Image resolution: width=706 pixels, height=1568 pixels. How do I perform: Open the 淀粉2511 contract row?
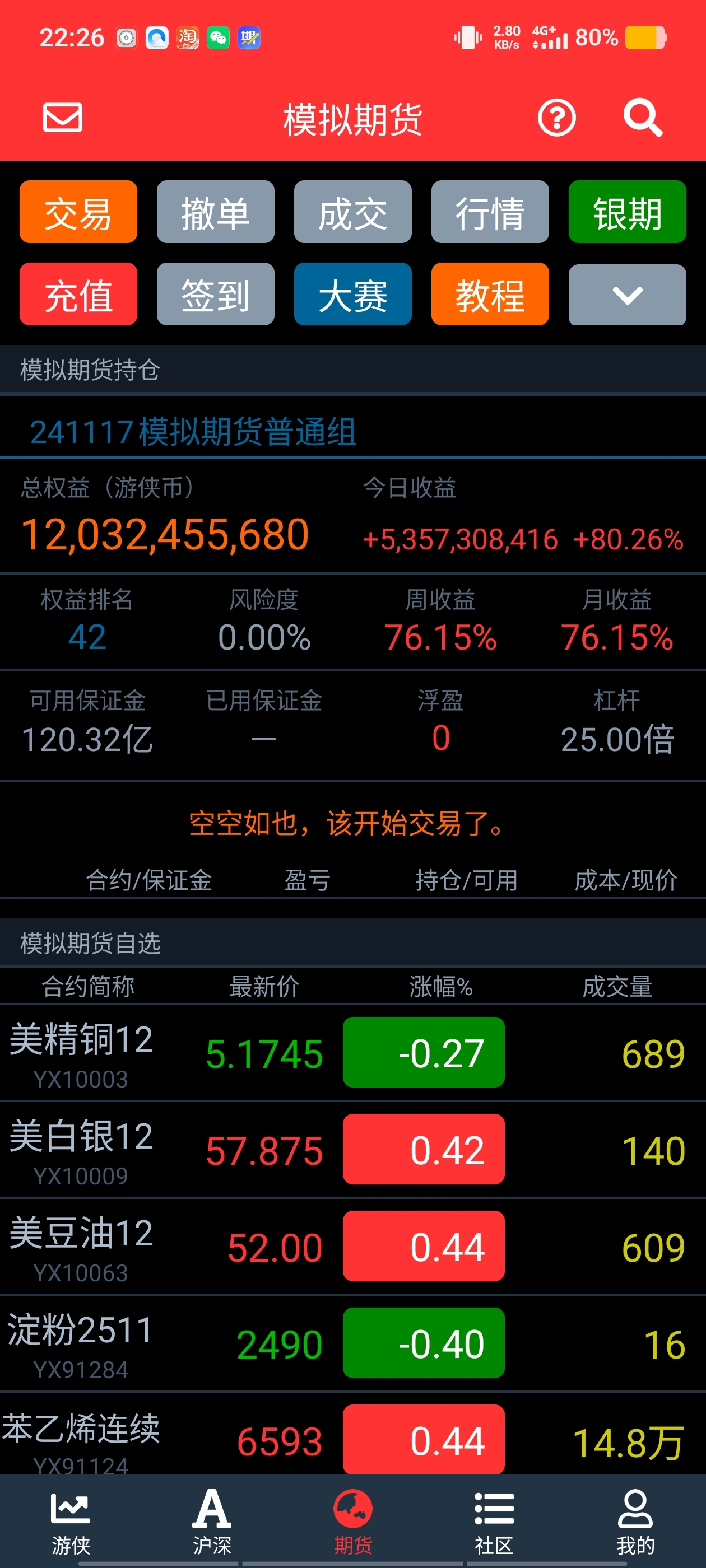352,1343
